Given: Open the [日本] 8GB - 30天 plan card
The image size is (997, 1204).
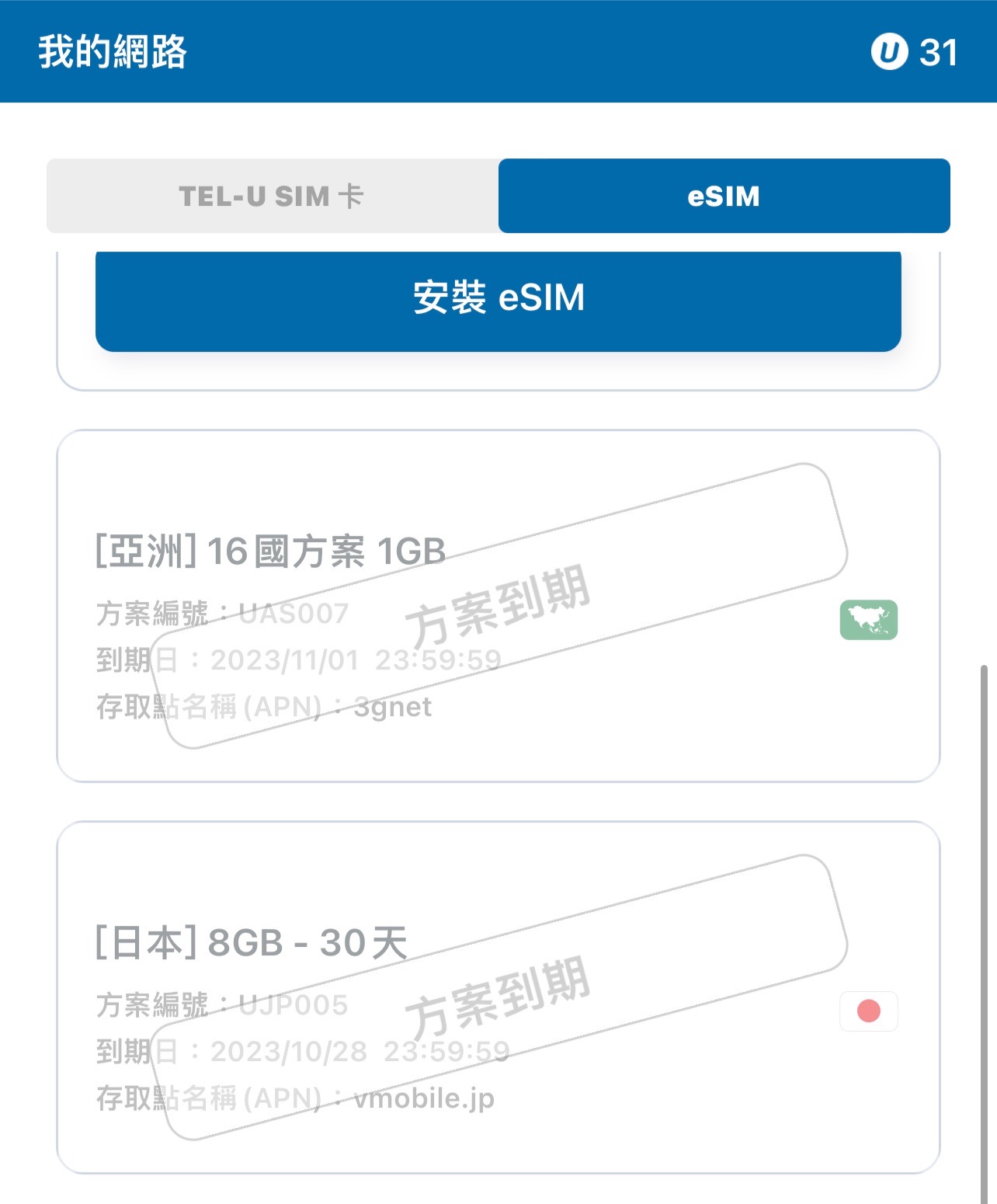Looking at the screenshot, I should click(x=498, y=997).
